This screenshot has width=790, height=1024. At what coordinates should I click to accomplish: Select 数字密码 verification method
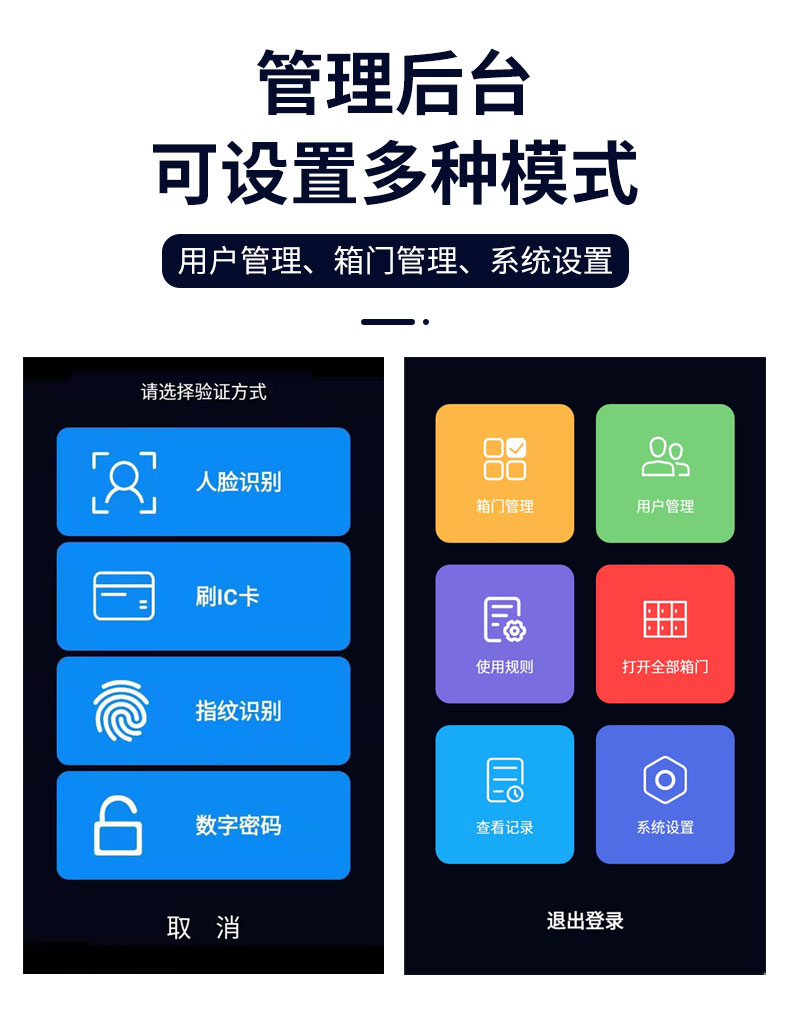coord(203,826)
